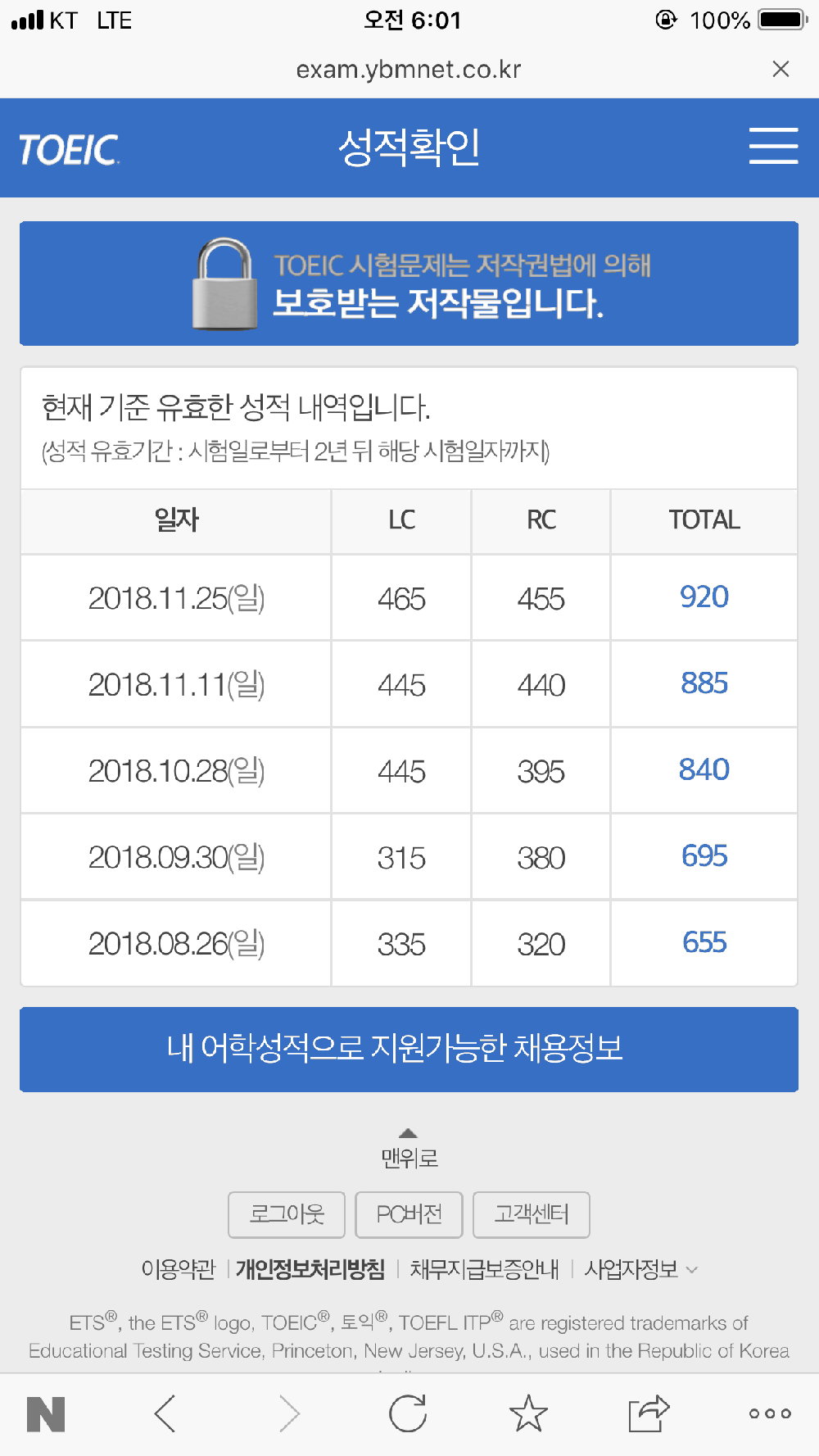The width and height of the screenshot is (819, 1456).
Task: Expand 사업자정보 section
Action: coord(640,1269)
